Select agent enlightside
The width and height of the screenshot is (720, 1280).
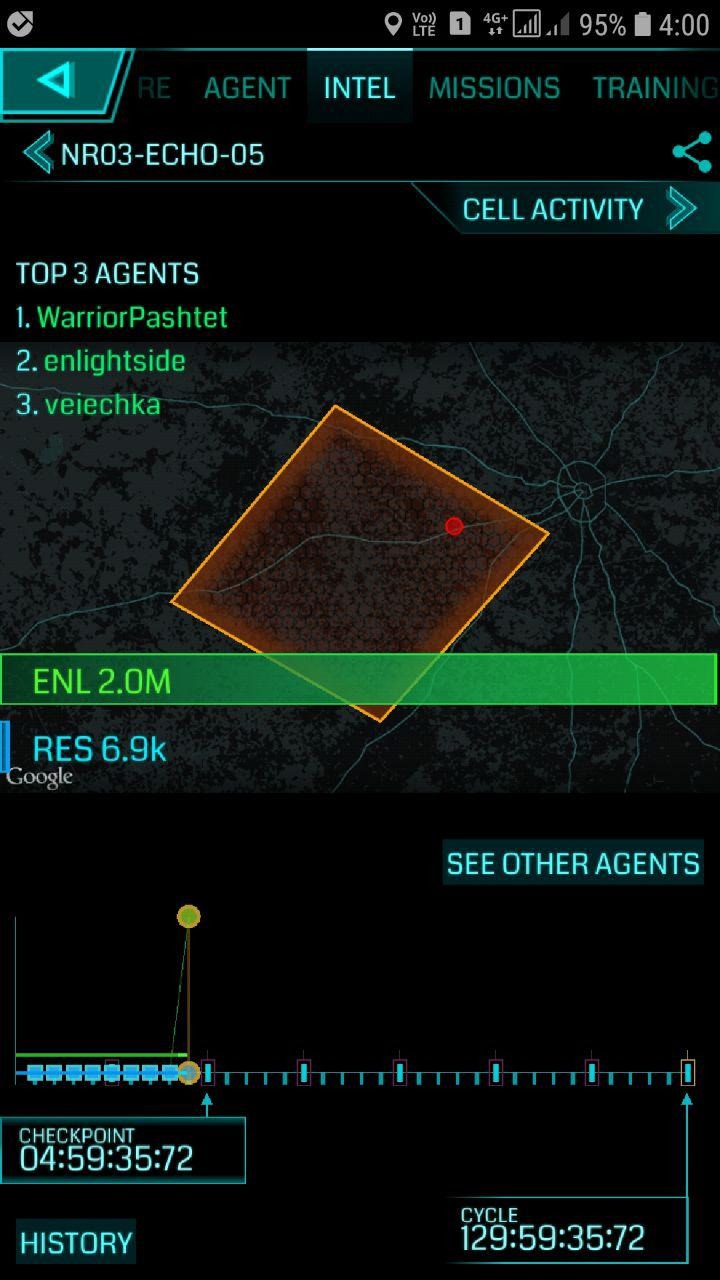(114, 361)
